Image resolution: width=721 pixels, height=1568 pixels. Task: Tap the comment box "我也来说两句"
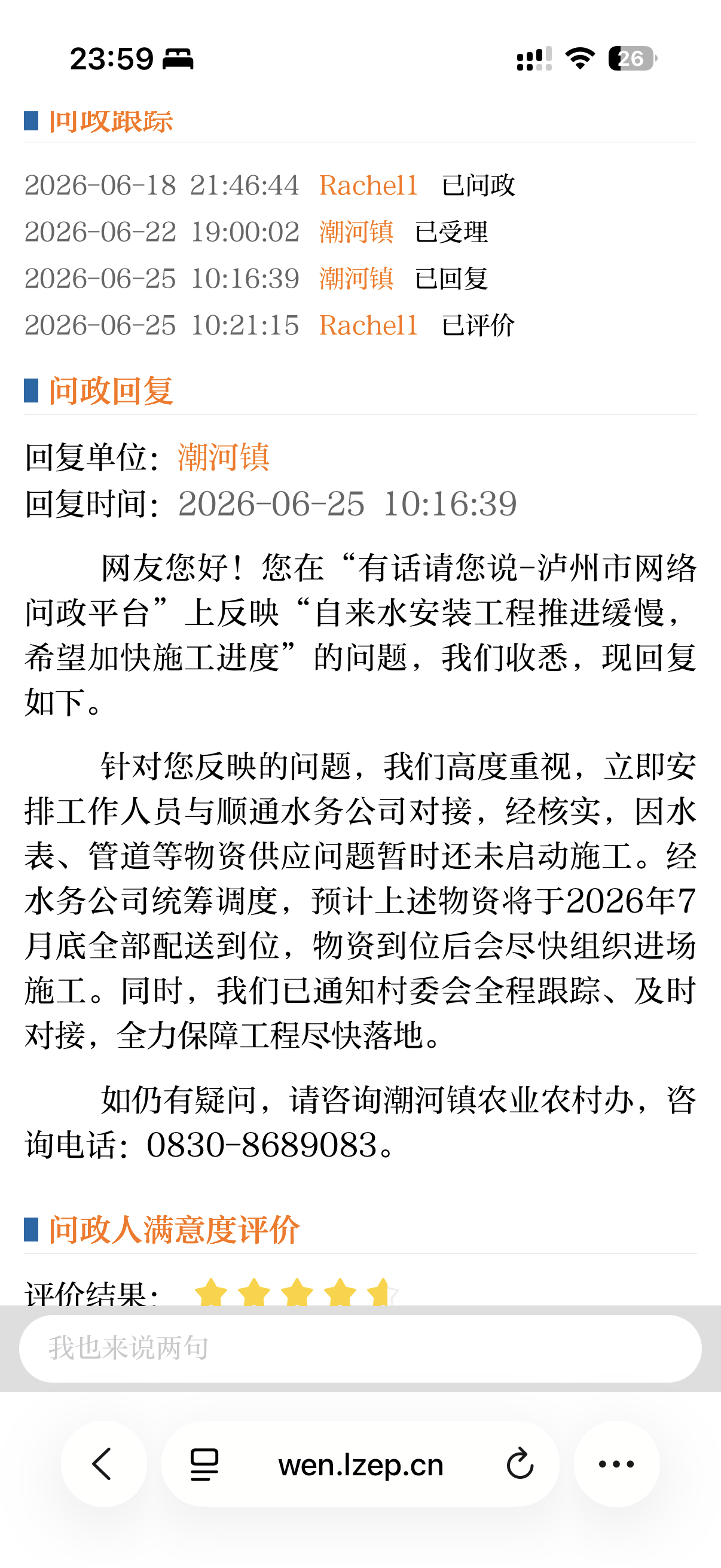360,1349
